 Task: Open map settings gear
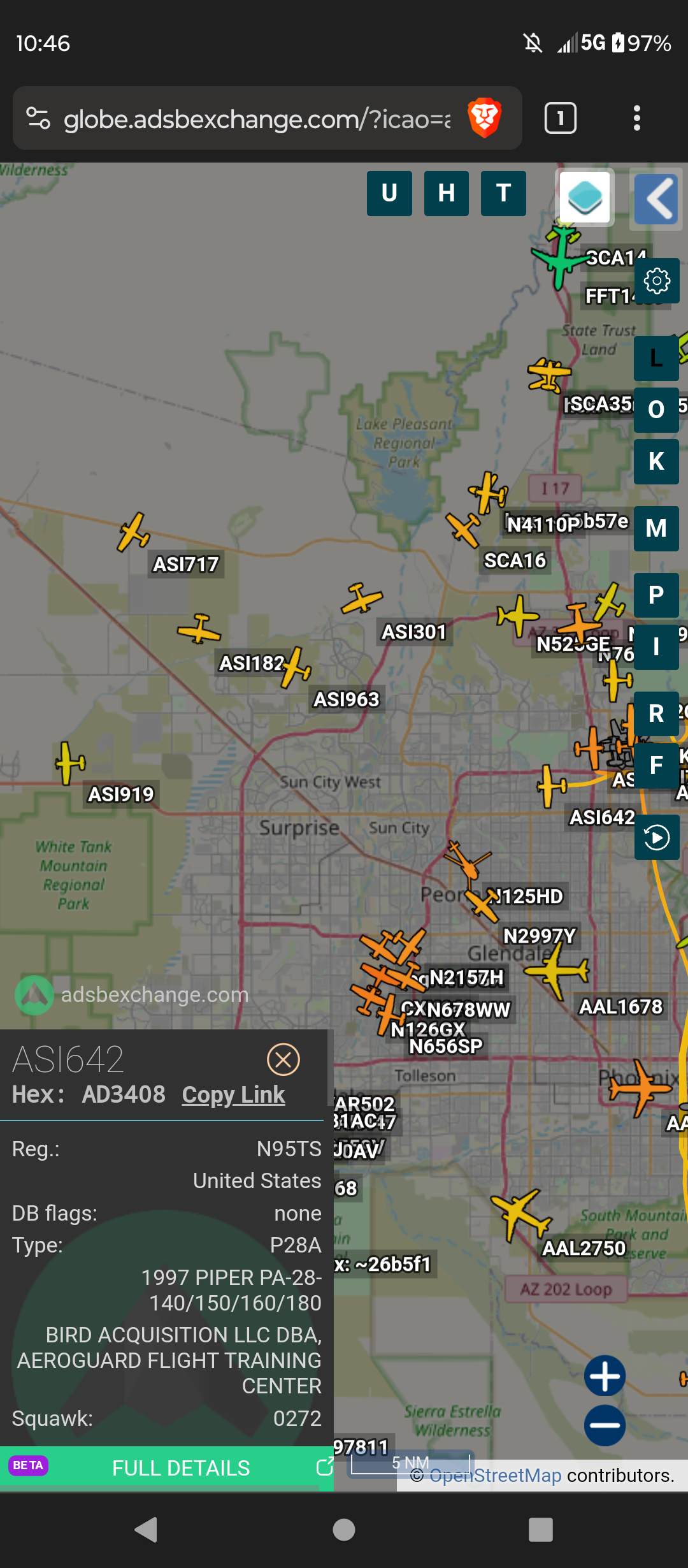[x=657, y=280]
